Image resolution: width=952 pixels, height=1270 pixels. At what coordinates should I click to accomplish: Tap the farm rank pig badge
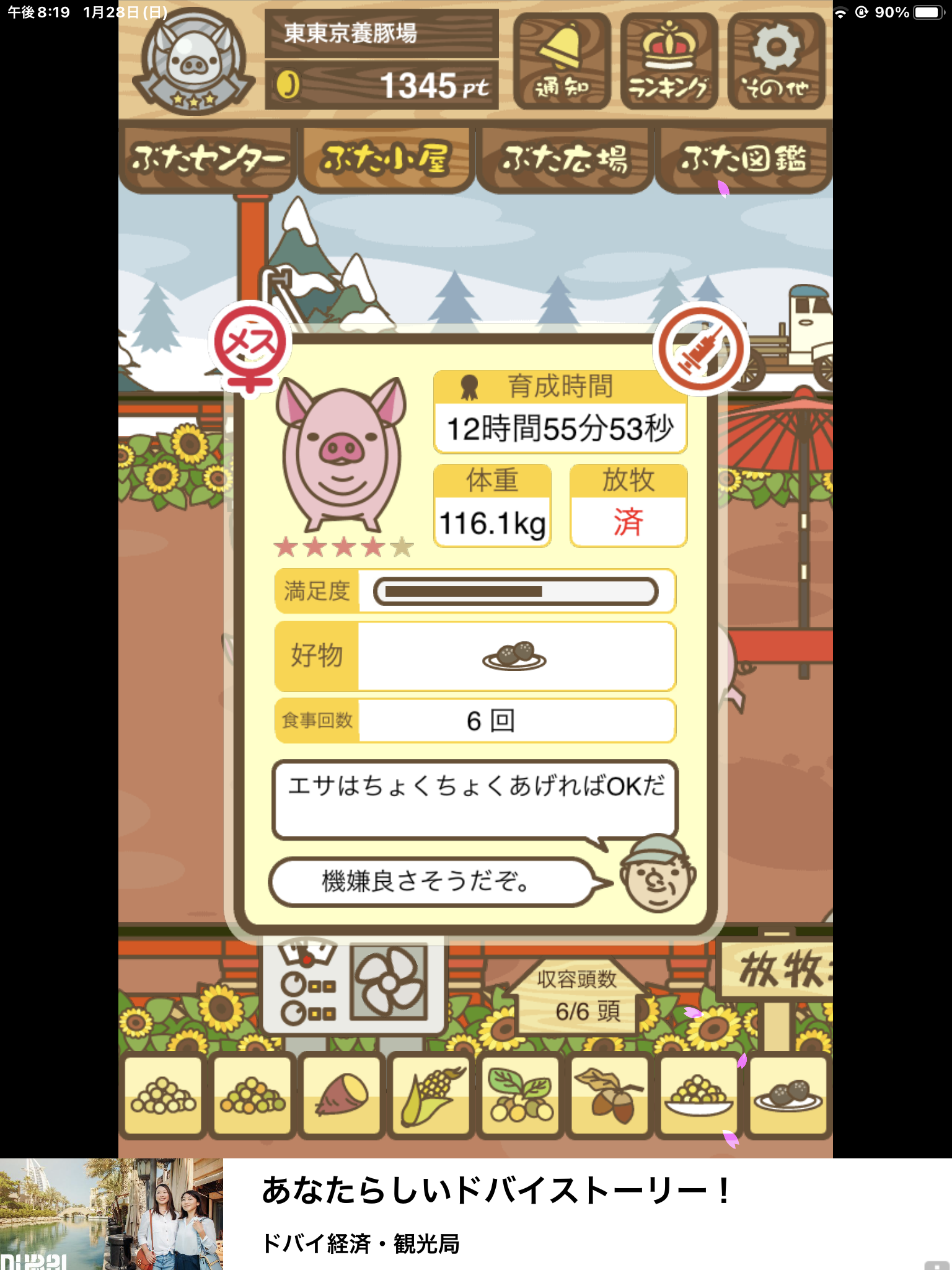193,61
